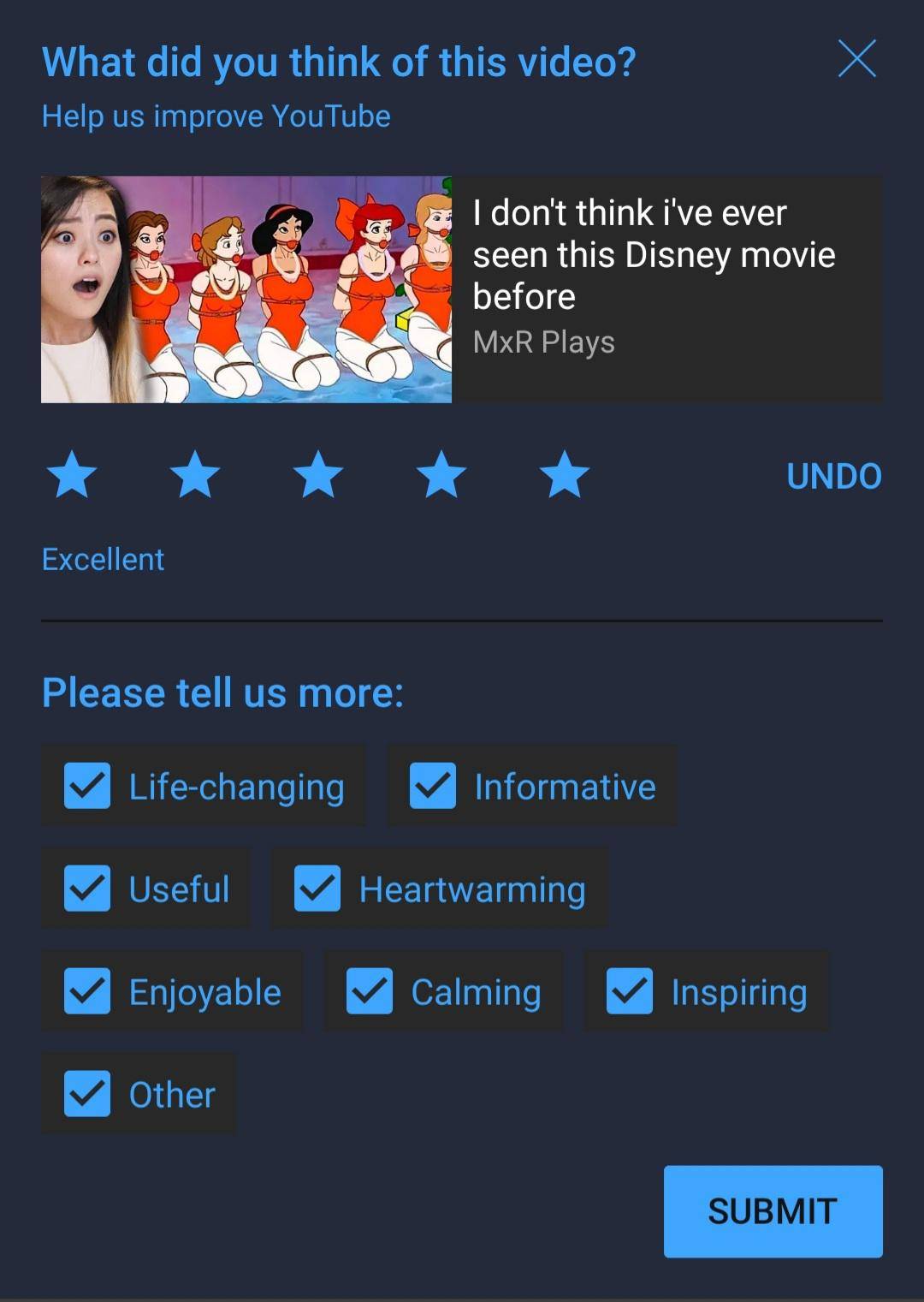The height and width of the screenshot is (1302, 924).
Task: Untick the Heartwarming option
Action: pos(317,889)
